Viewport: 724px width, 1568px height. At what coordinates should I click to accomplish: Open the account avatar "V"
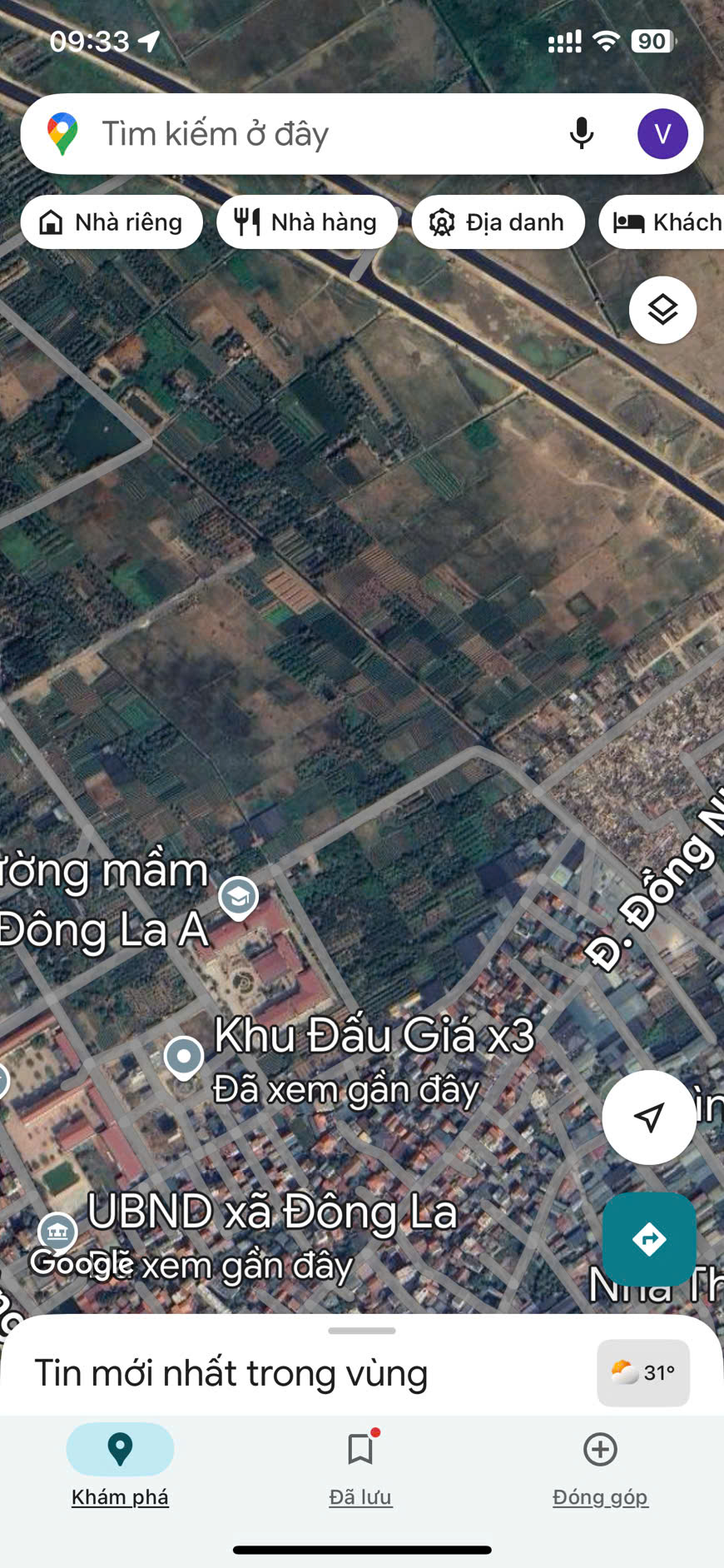pyautogui.click(x=662, y=134)
